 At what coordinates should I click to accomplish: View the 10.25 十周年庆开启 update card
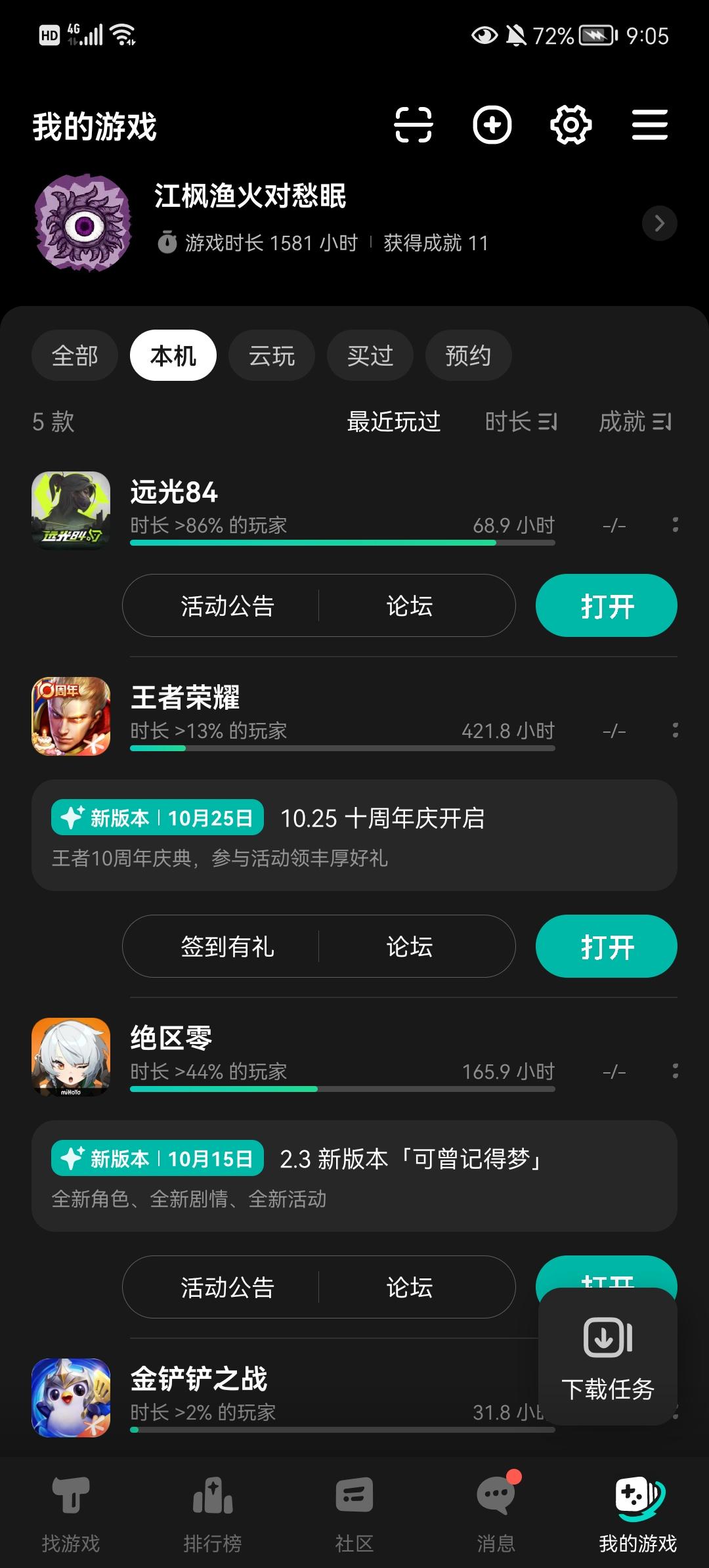[x=354, y=835]
